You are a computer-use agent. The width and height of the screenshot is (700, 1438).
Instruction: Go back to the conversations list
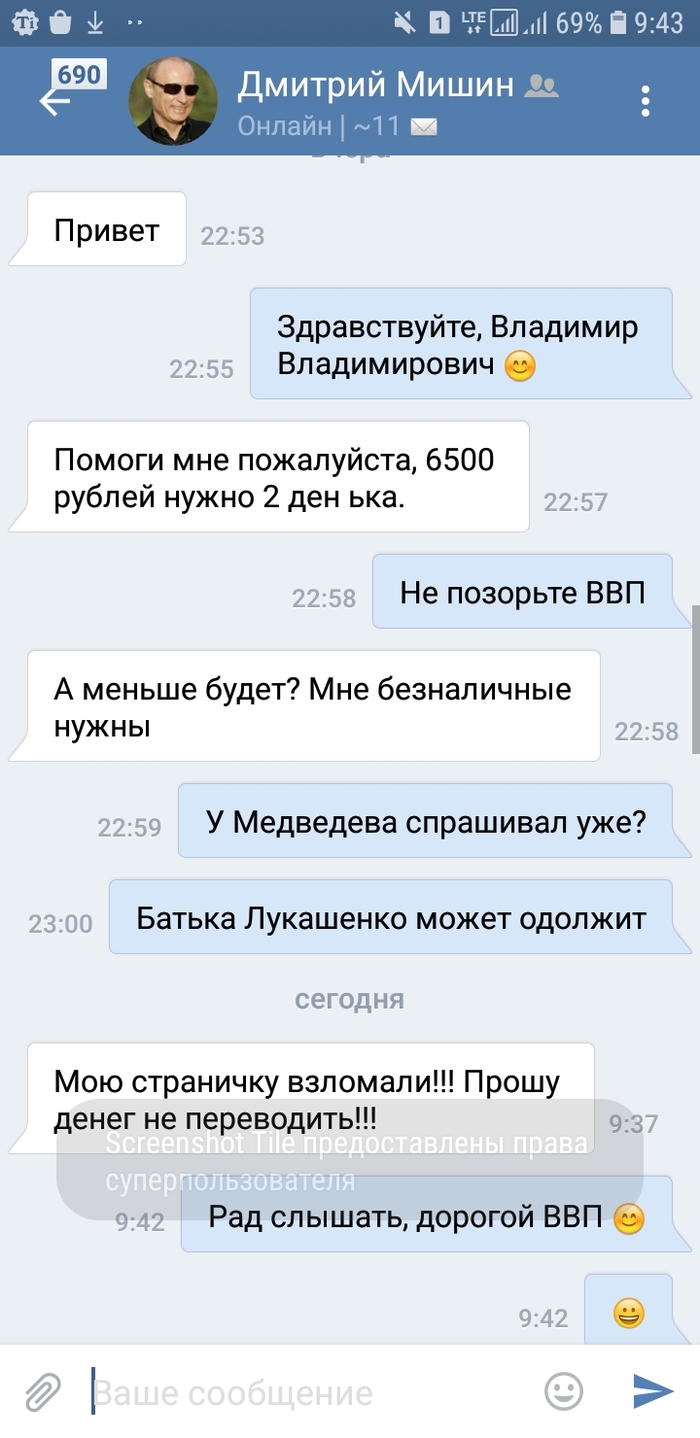click(55, 101)
